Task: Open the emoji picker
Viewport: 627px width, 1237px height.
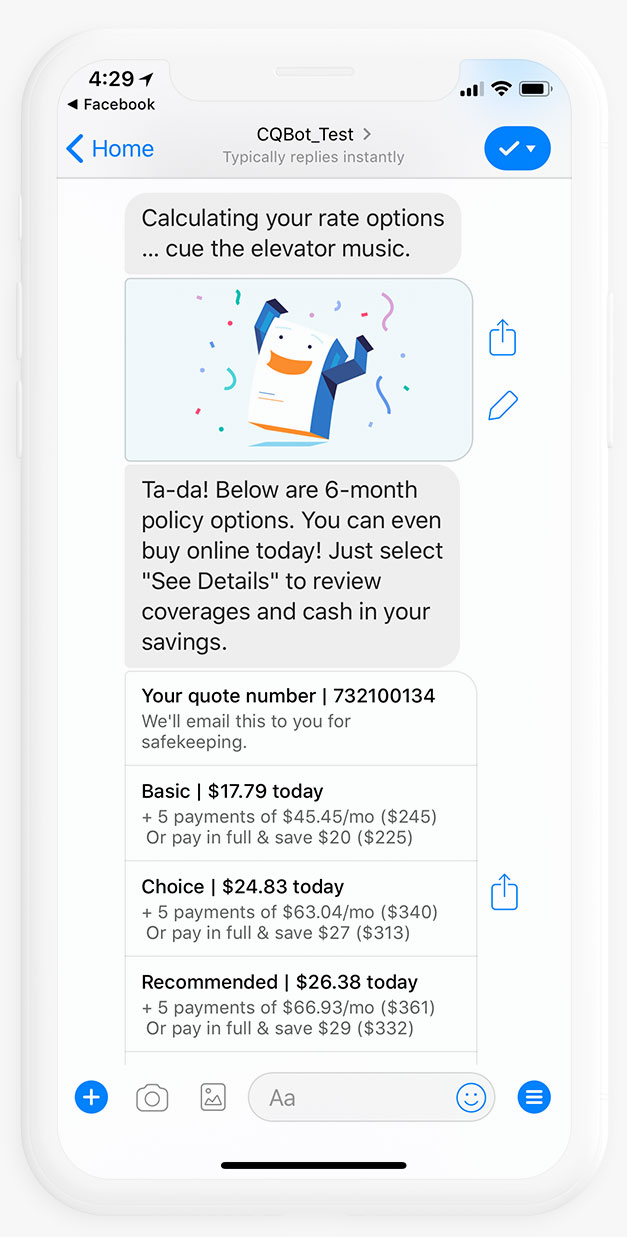Action: (x=471, y=1097)
